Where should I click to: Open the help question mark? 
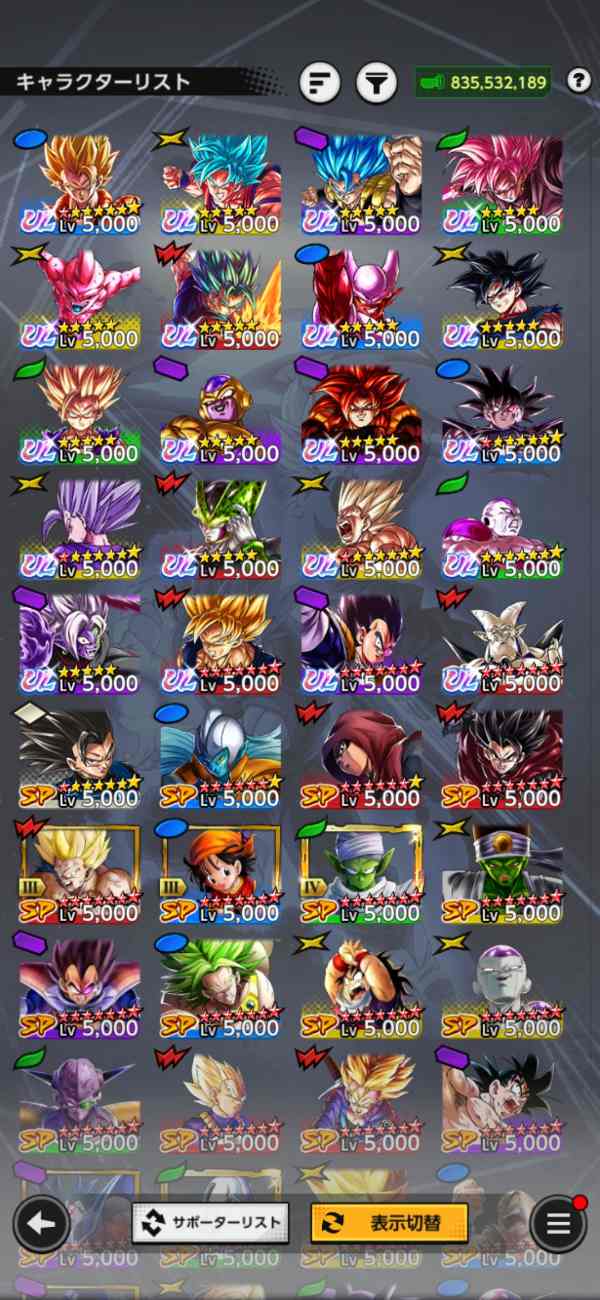578,81
